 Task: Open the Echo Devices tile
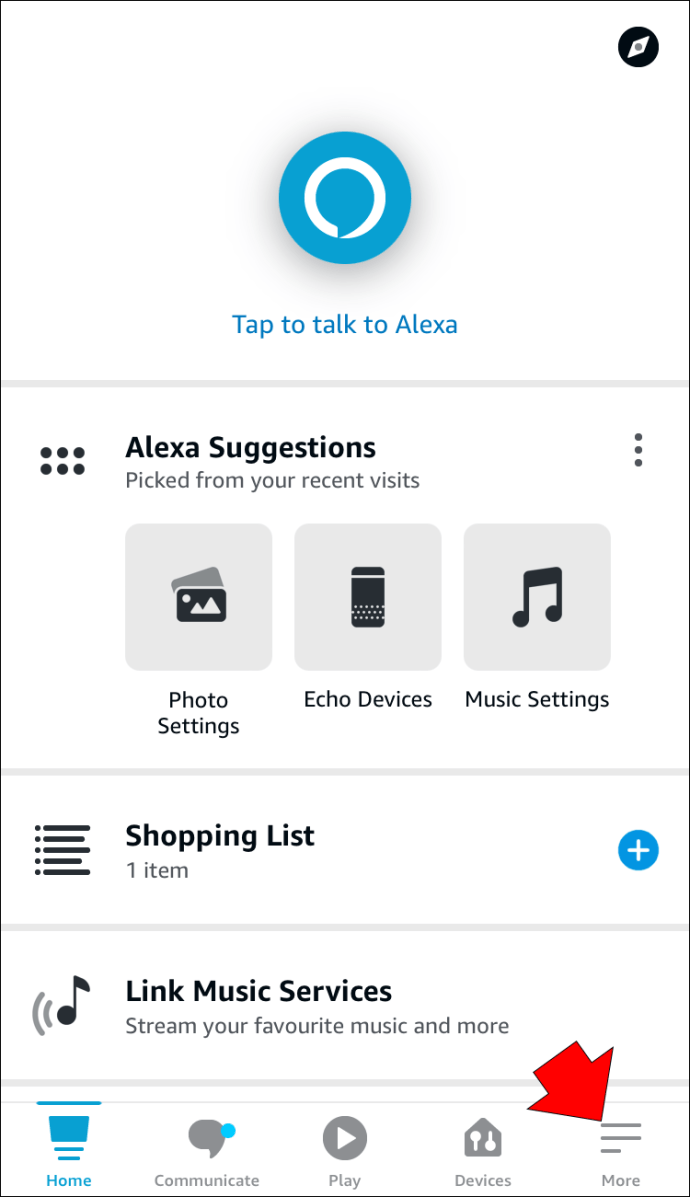(368, 618)
